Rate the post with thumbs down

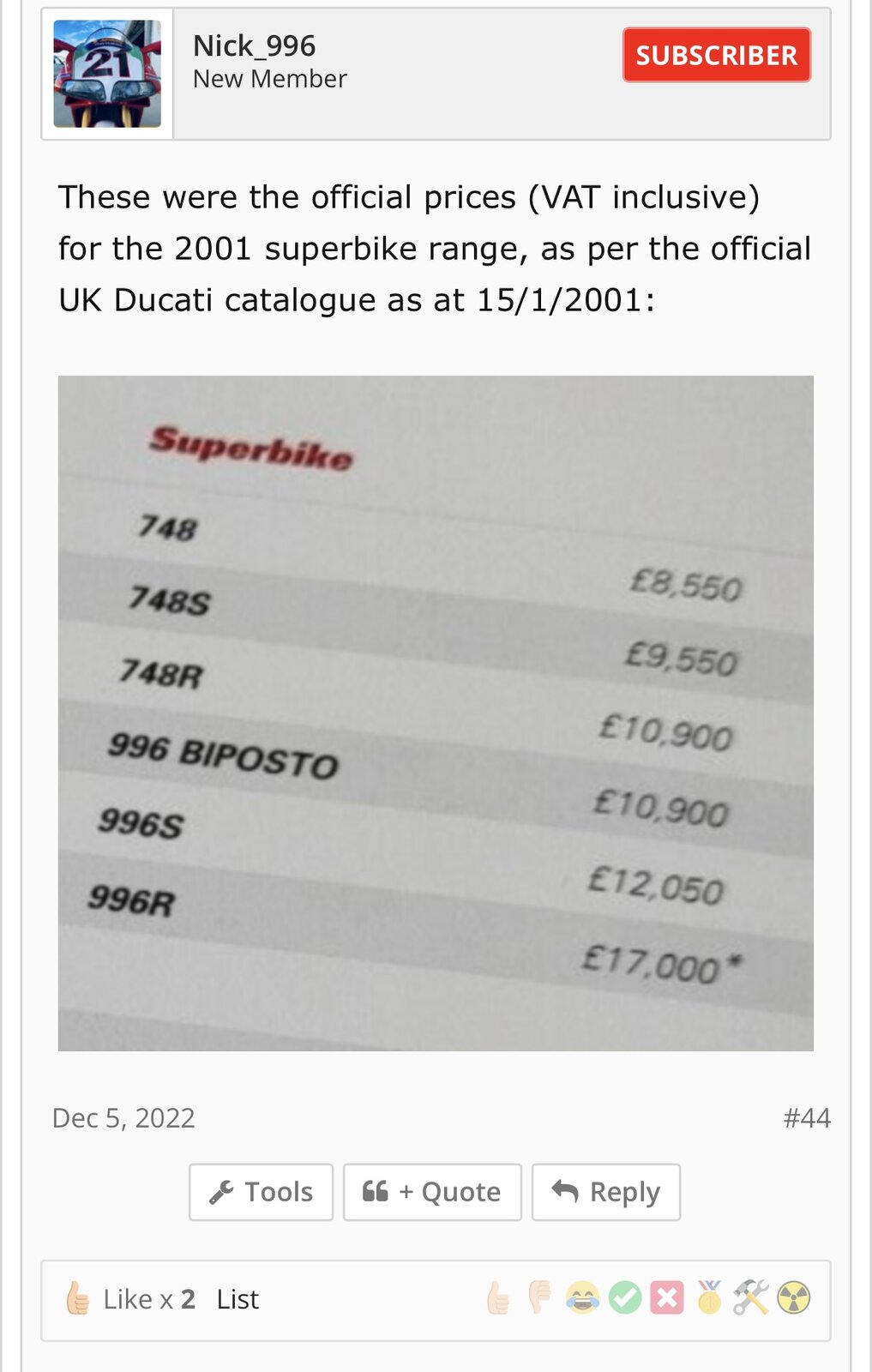tap(540, 1298)
